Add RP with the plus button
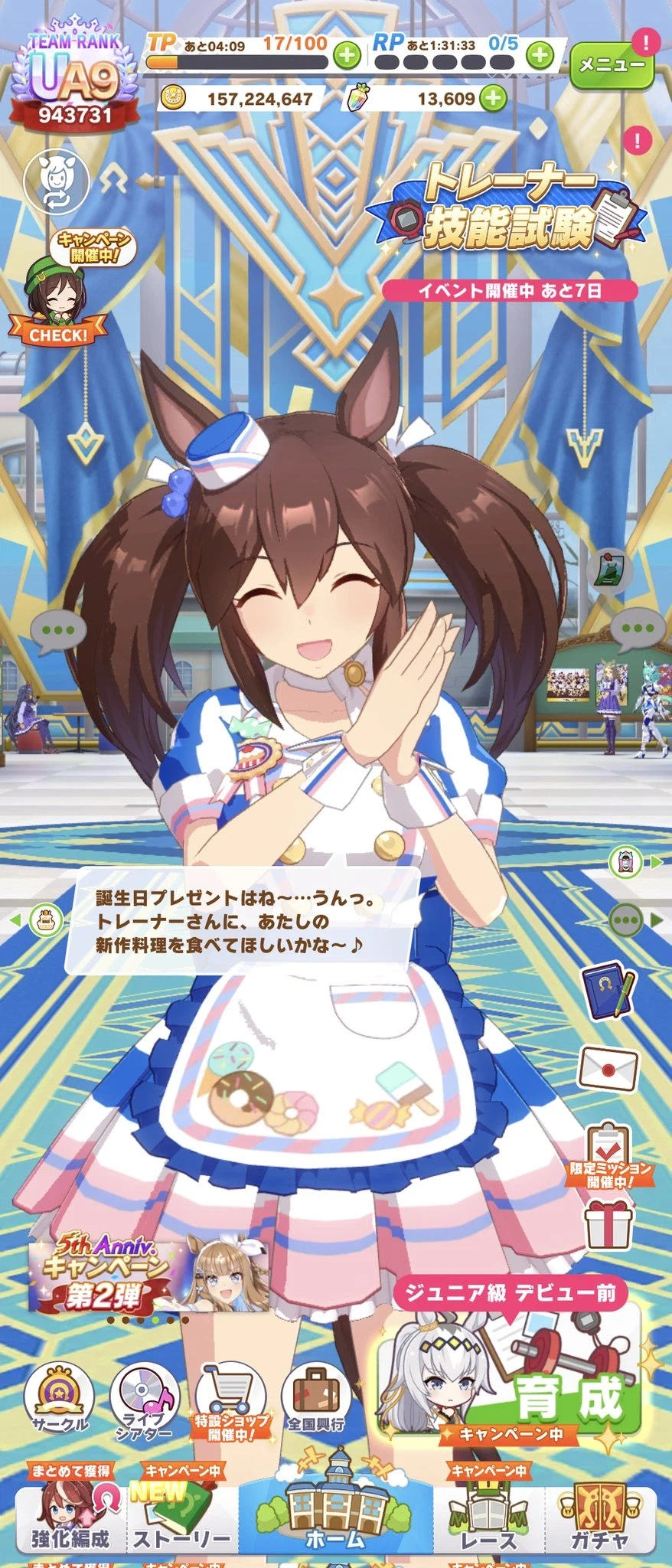Viewport: 672px width, 1568px height. pyautogui.click(x=540, y=55)
